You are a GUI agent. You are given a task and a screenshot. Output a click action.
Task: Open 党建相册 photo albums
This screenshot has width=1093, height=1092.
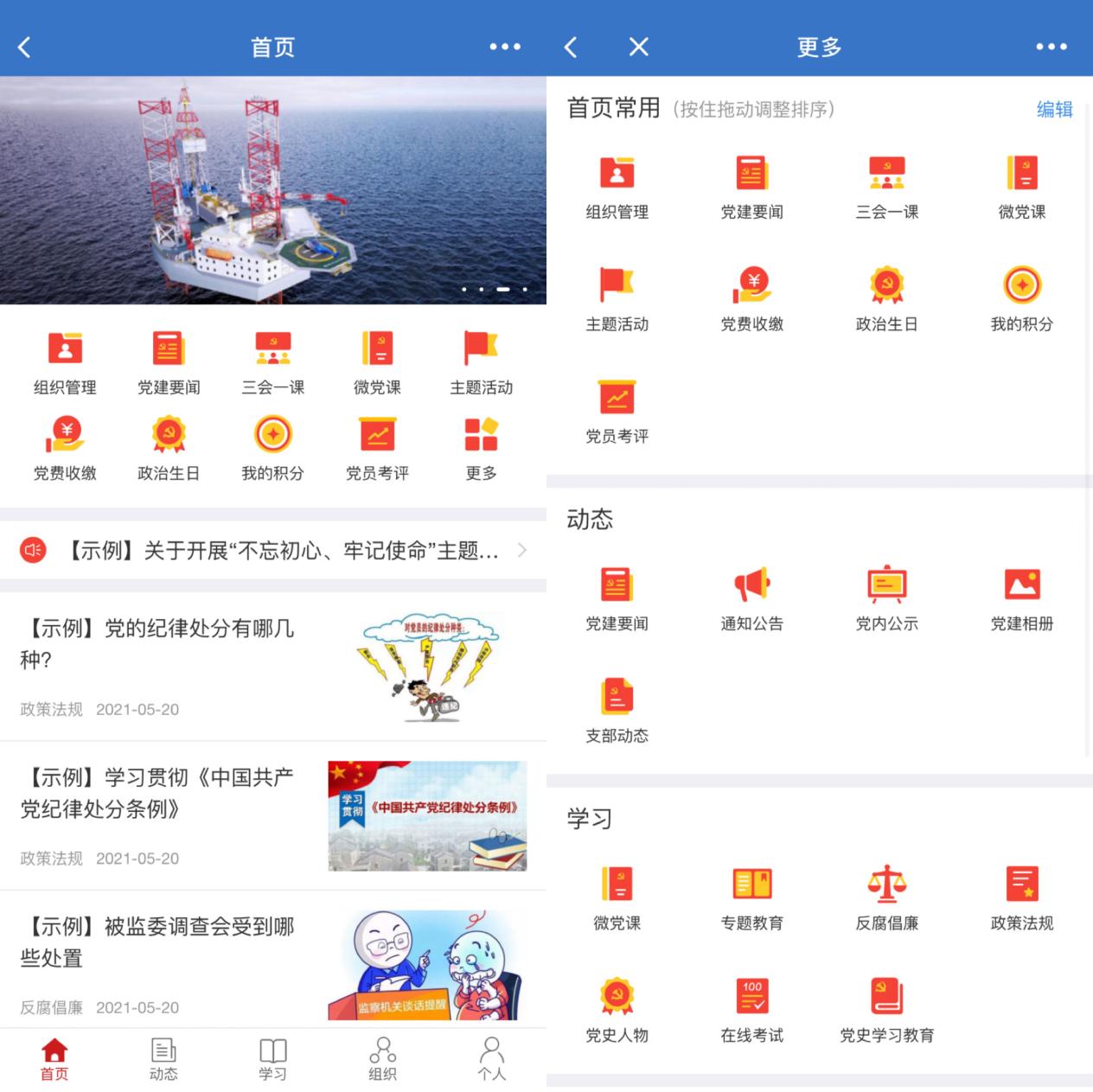(1021, 598)
